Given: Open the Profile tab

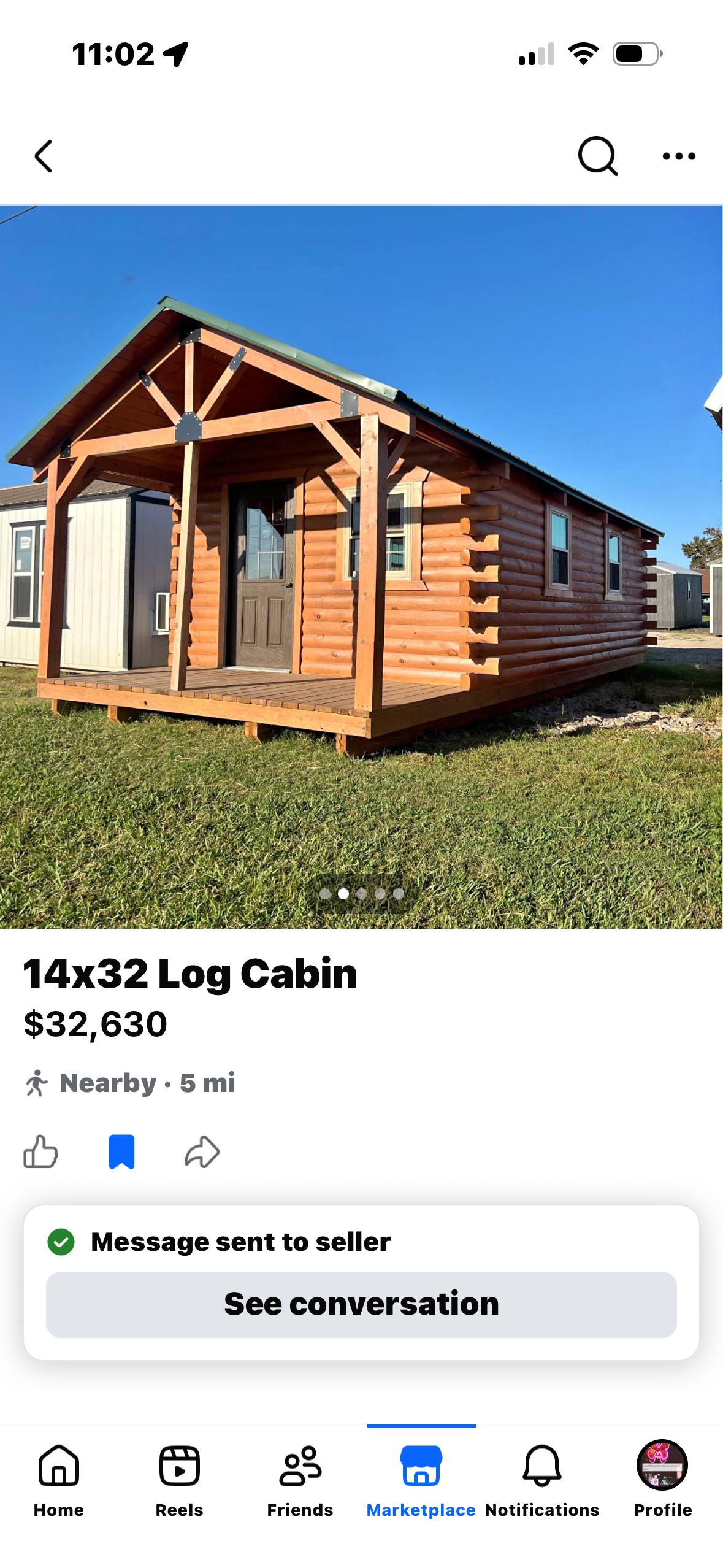Looking at the screenshot, I should pos(662,1480).
